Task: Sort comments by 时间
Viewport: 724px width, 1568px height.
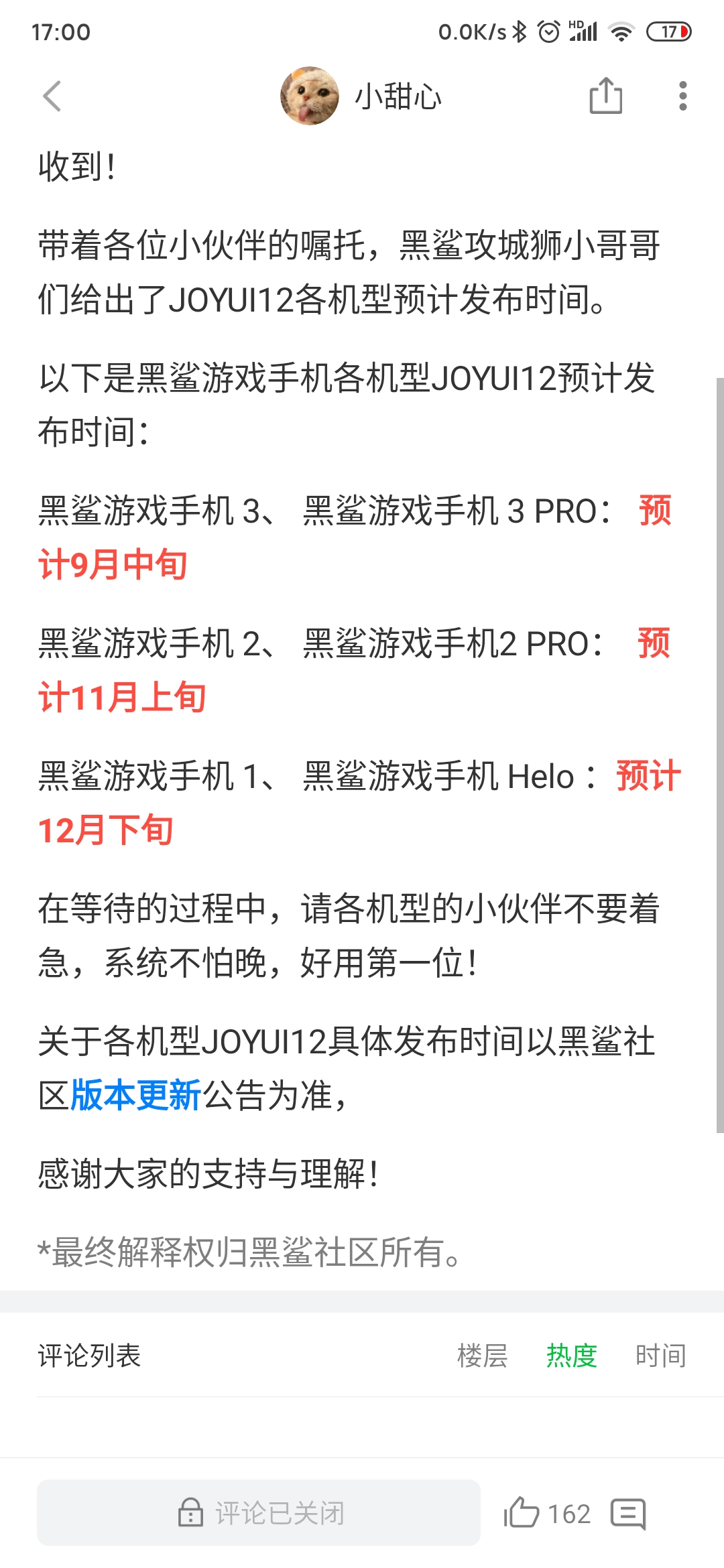Action: pos(660,1356)
